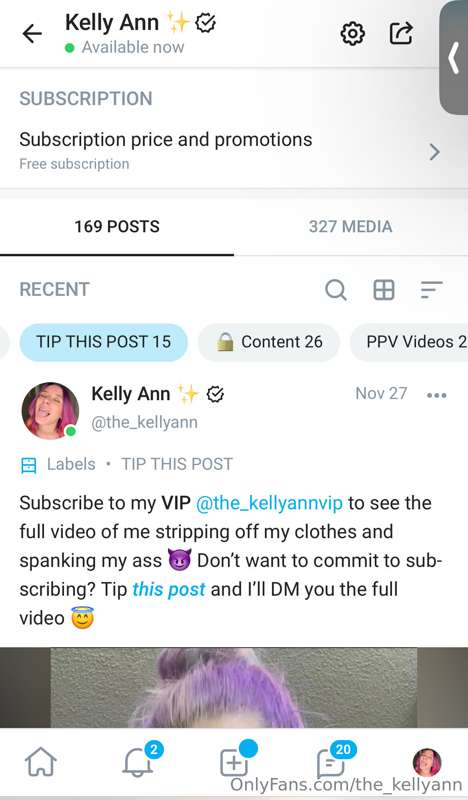
Task: Open the sort options
Action: click(x=431, y=290)
